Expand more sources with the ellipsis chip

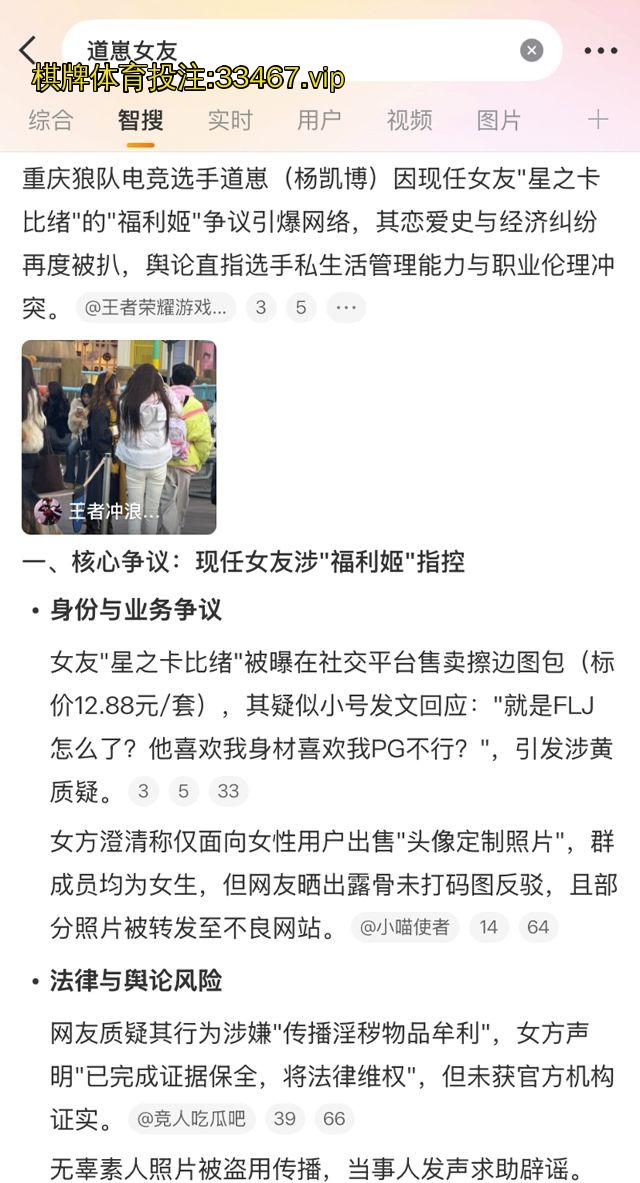coord(346,308)
